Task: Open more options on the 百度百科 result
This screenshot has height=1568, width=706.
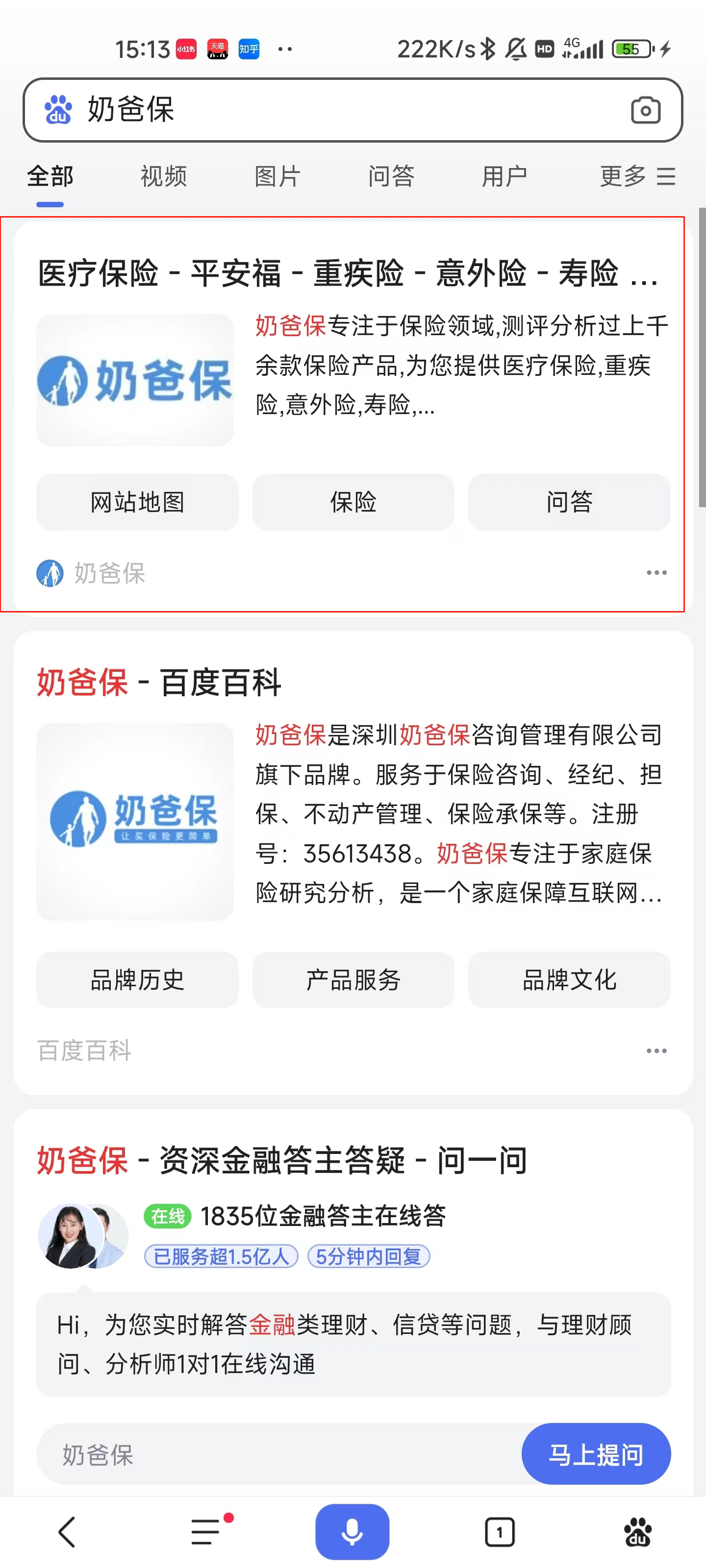Action: click(x=656, y=1051)
